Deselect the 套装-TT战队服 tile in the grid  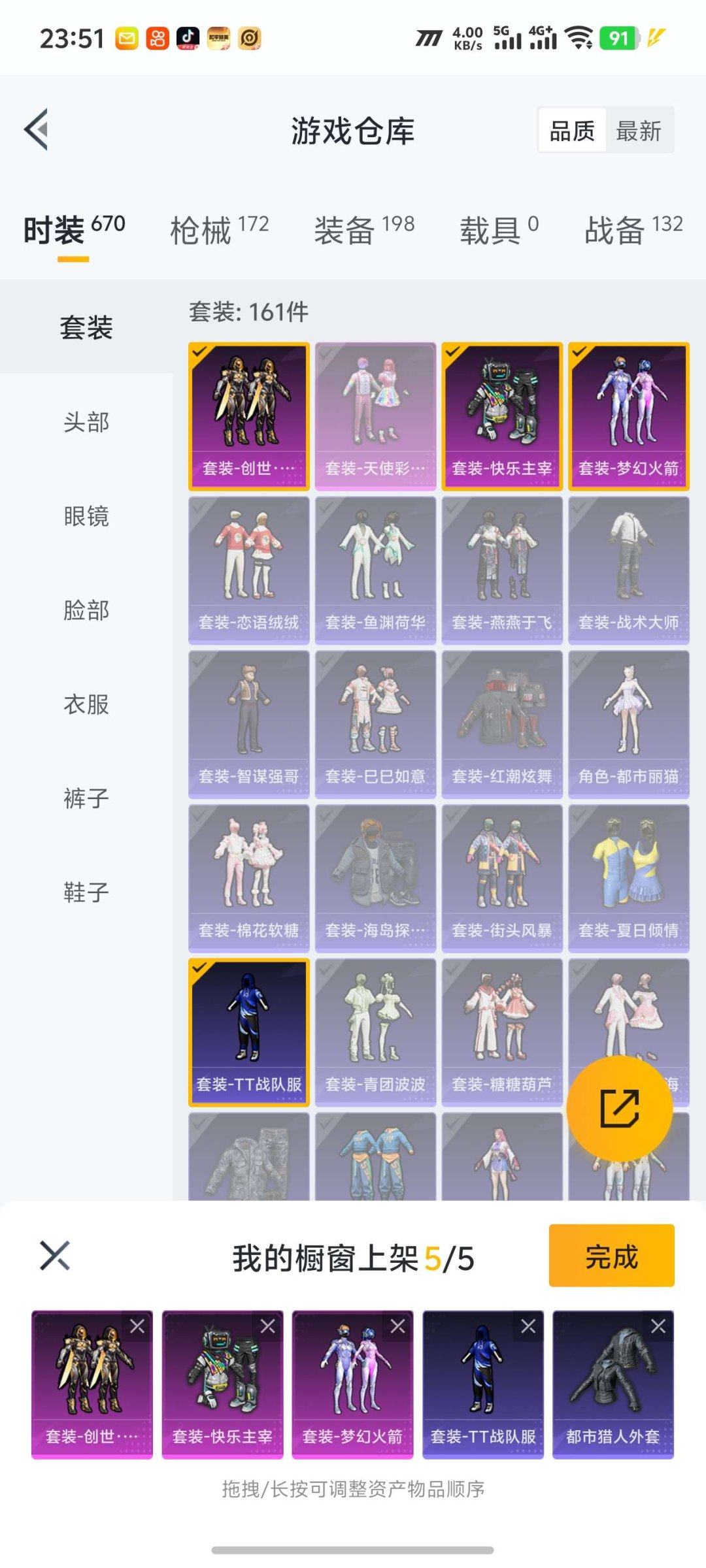tap(248, 1032)
